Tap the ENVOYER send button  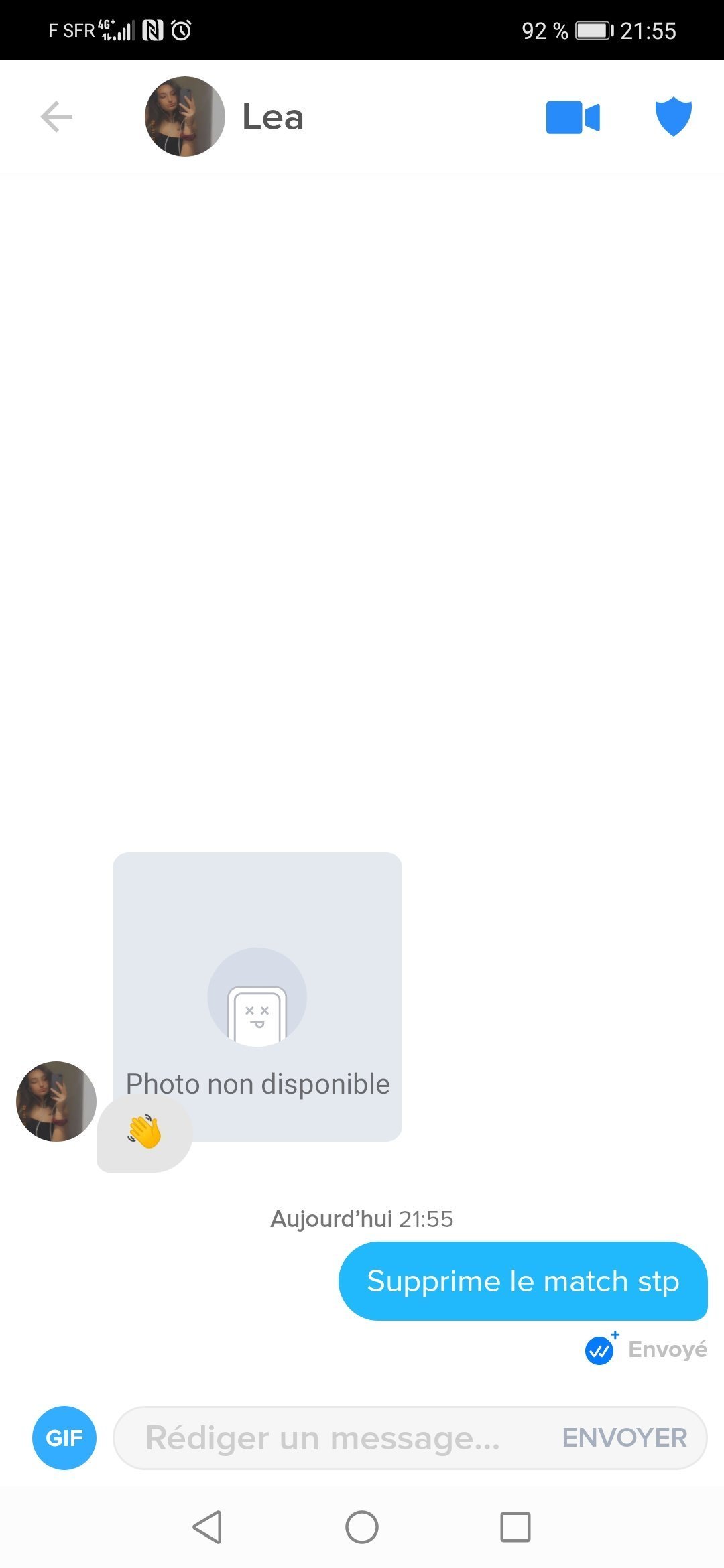(625, 1437)
